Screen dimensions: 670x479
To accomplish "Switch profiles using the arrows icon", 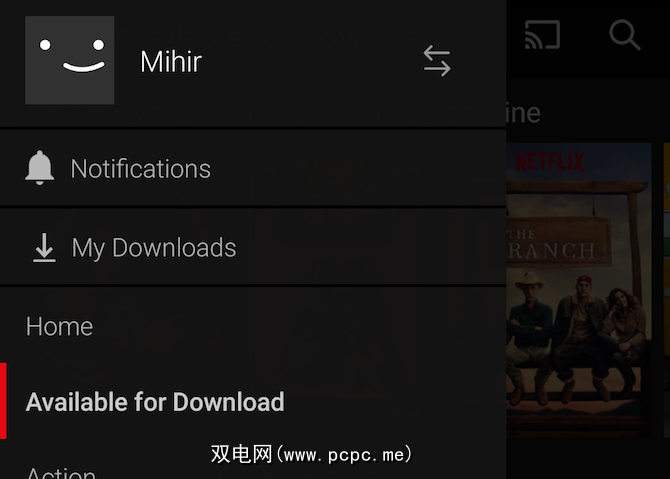I will point(437,61).
